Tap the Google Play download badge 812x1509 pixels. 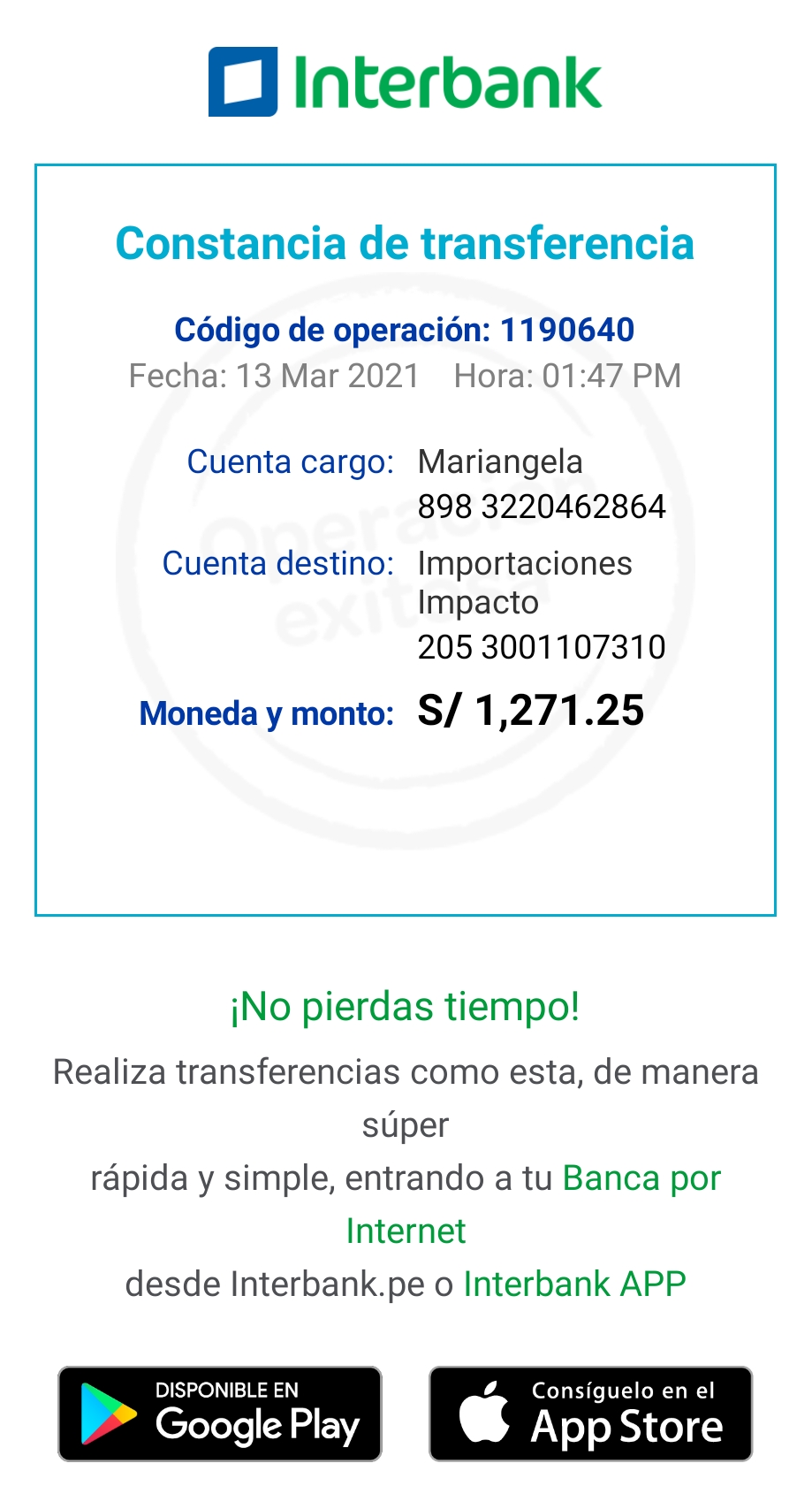[220, 1414]
